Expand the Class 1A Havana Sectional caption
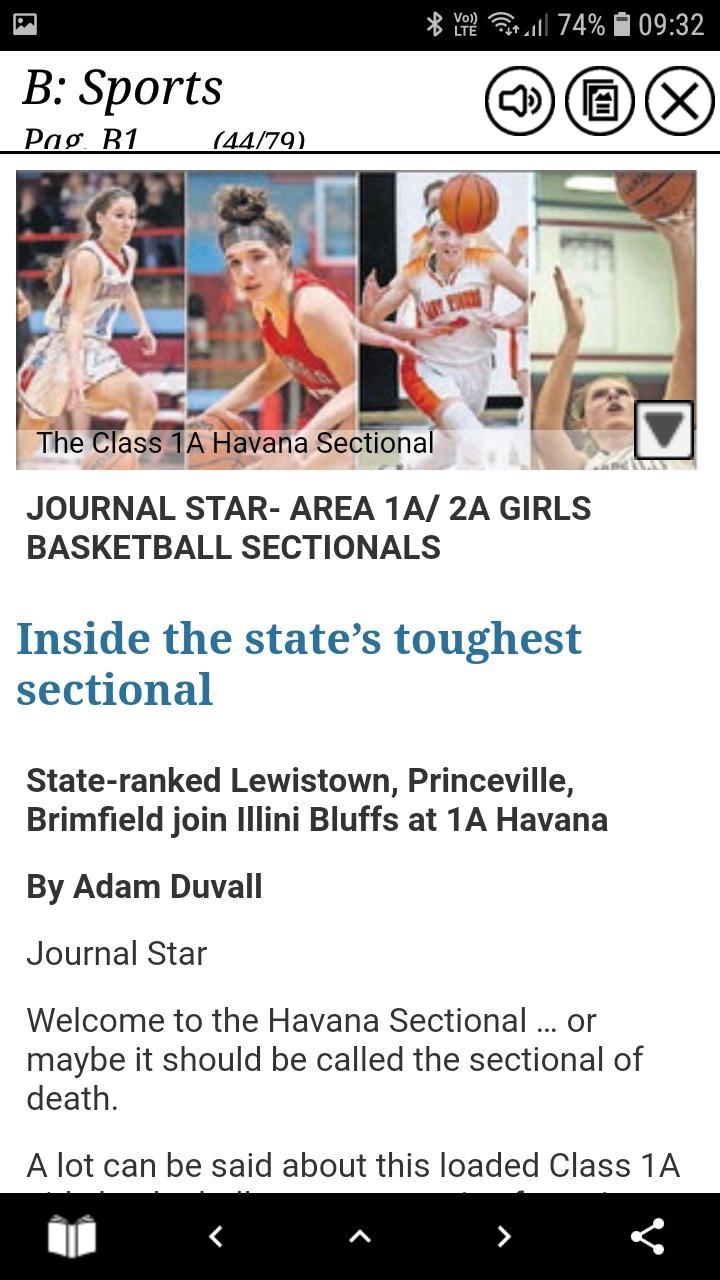This screenshot has height=1280, width=720. (x=664, y=431)
